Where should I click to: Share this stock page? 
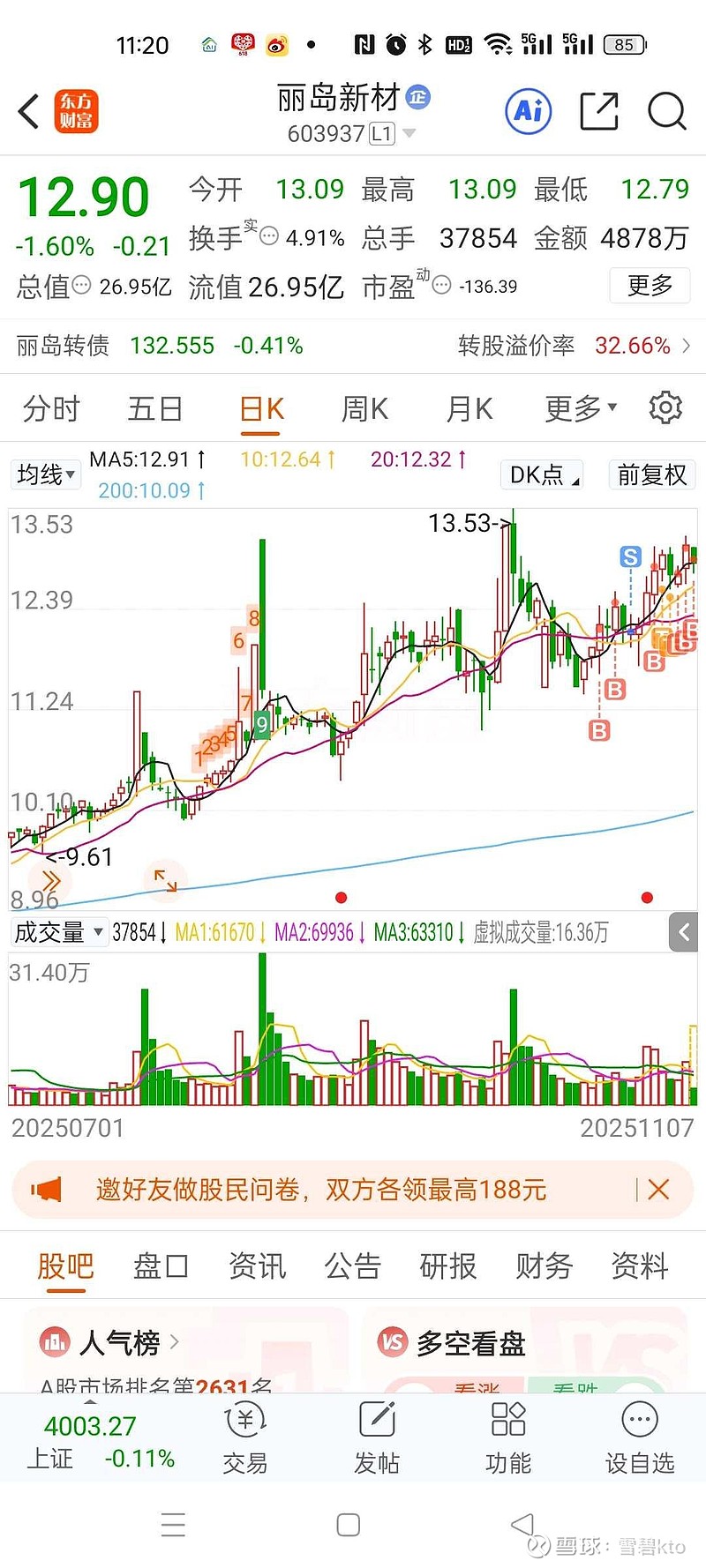598,111
